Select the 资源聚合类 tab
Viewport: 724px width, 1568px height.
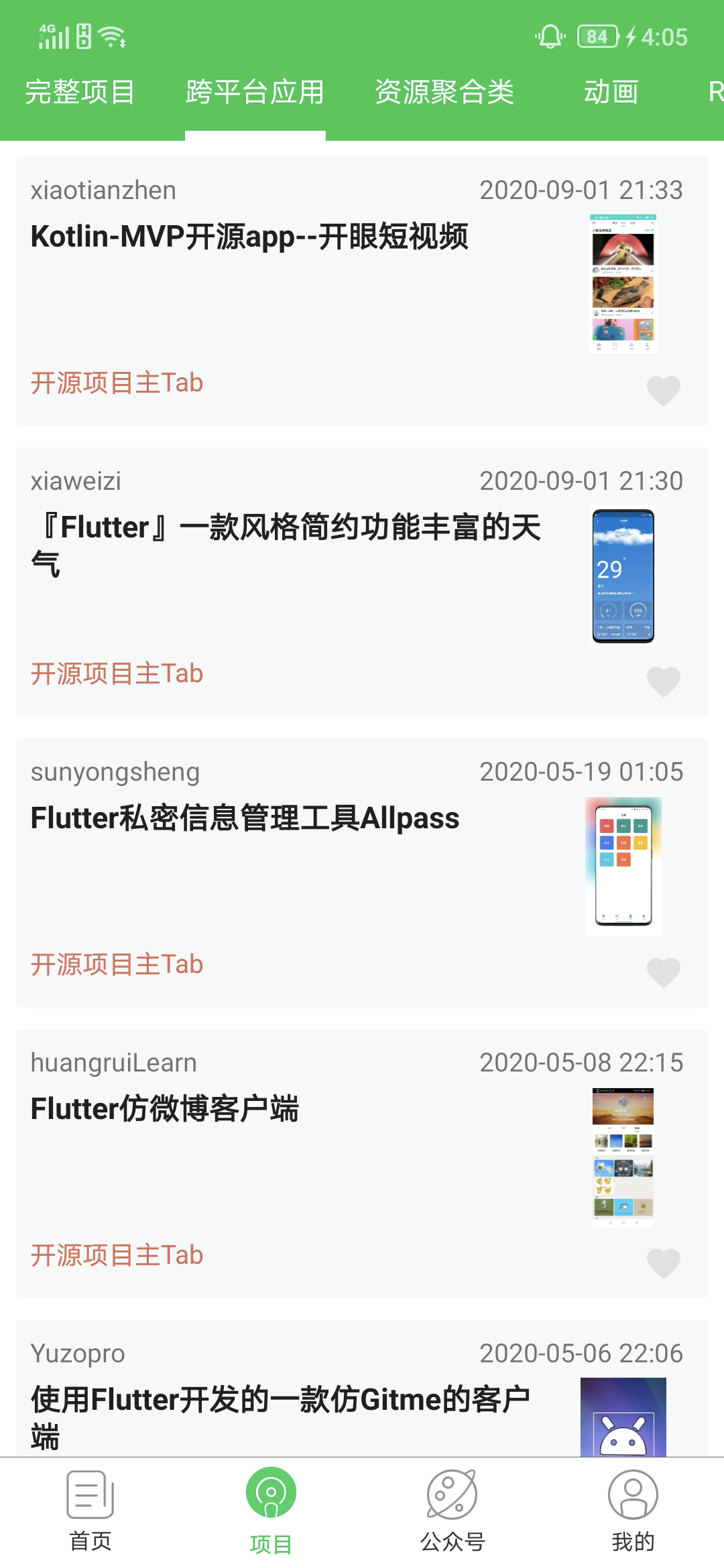click(444, 92)
